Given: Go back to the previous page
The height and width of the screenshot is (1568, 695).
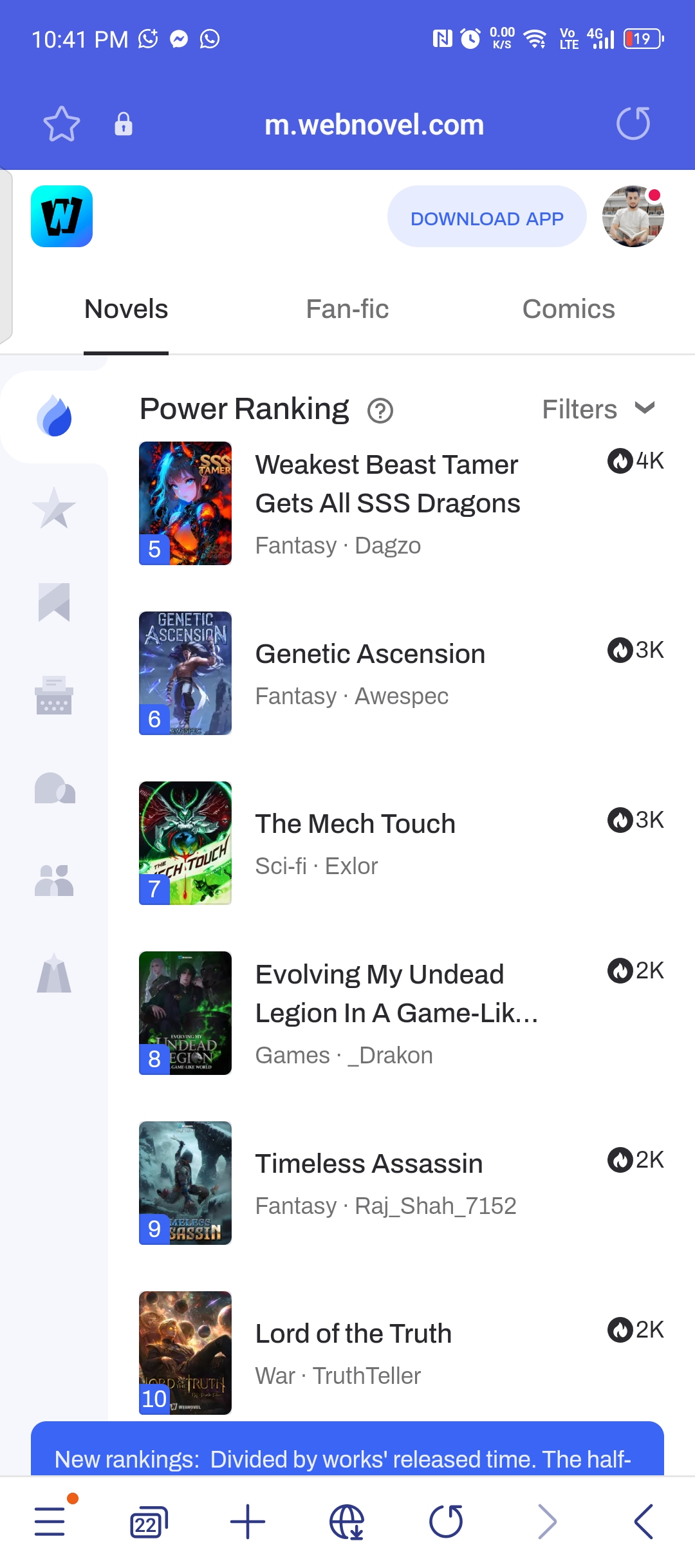Looking at the screenshot, I should pyautogui.click(x=644, y=1522).
